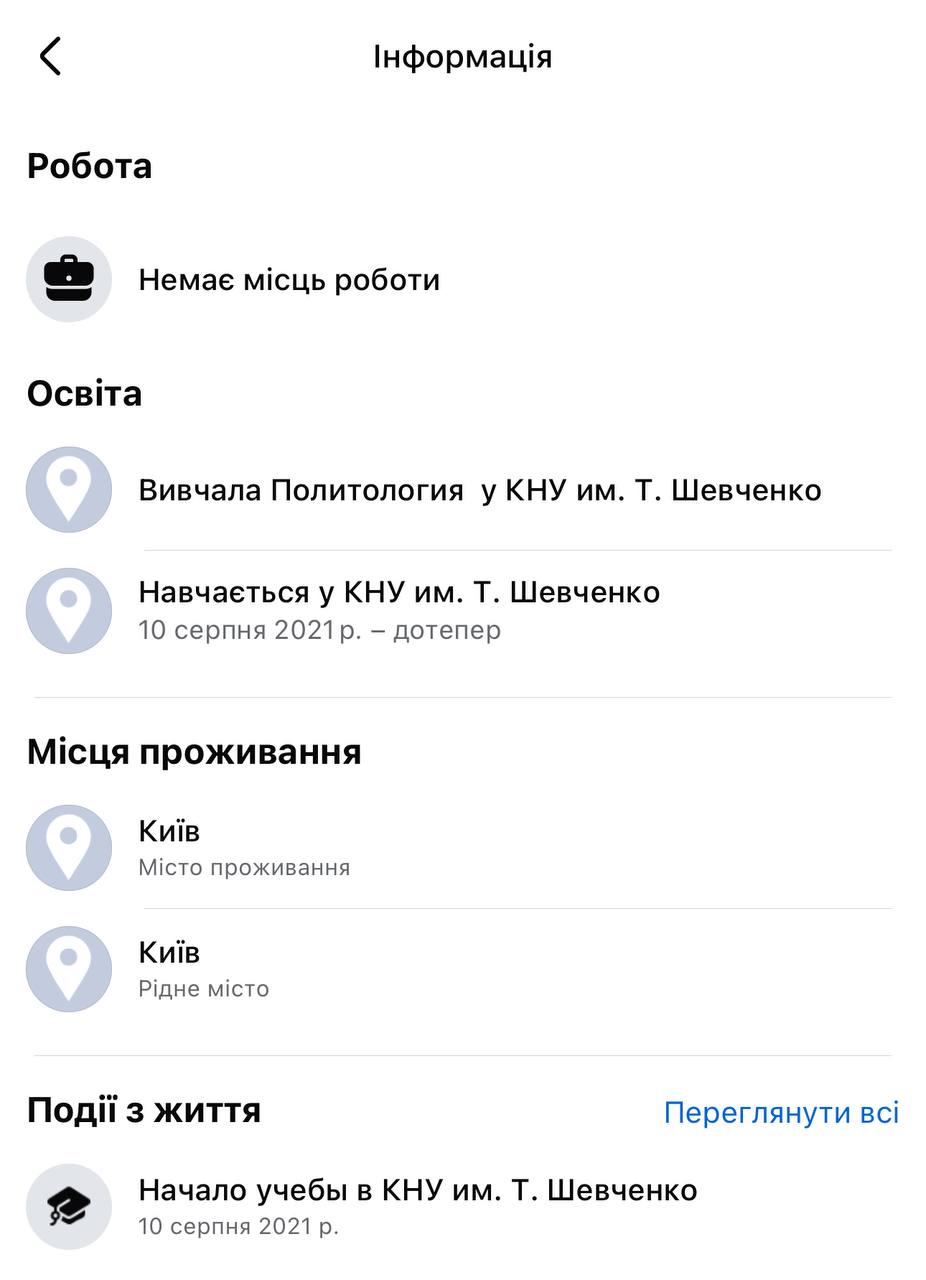Open Київ listed as Рідне місто

204,968
